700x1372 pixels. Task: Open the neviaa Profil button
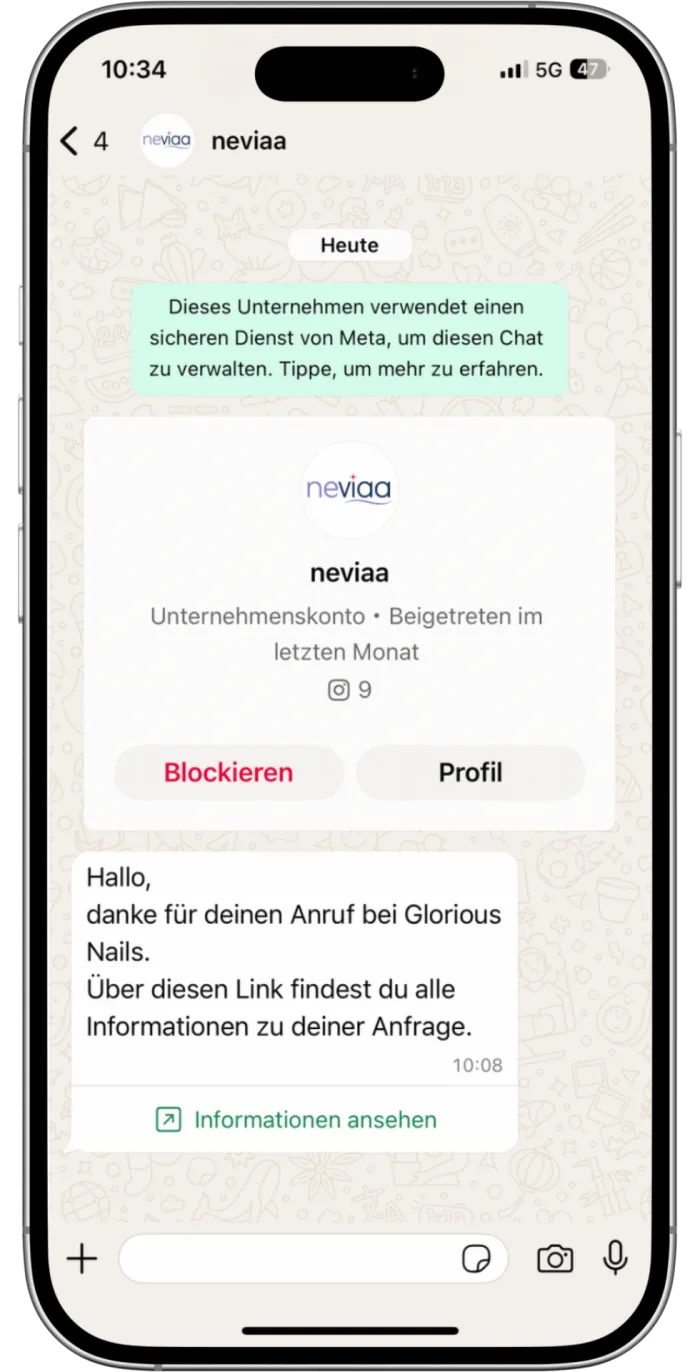(x=470, y=772)
